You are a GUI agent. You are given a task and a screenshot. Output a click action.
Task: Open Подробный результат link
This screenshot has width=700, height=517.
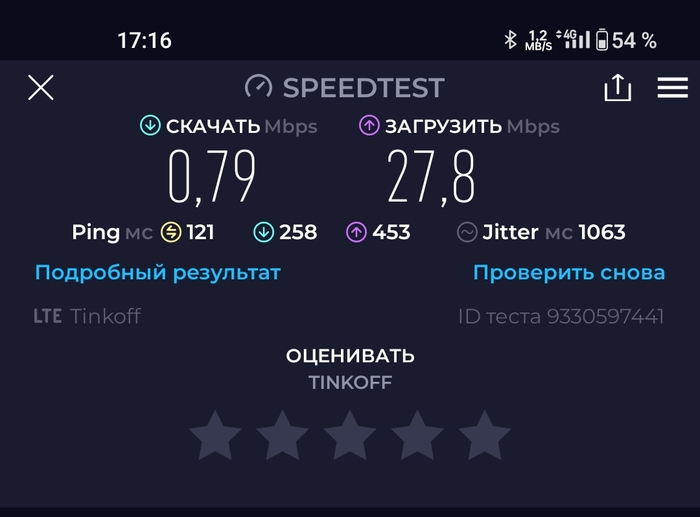coord(158,272)
